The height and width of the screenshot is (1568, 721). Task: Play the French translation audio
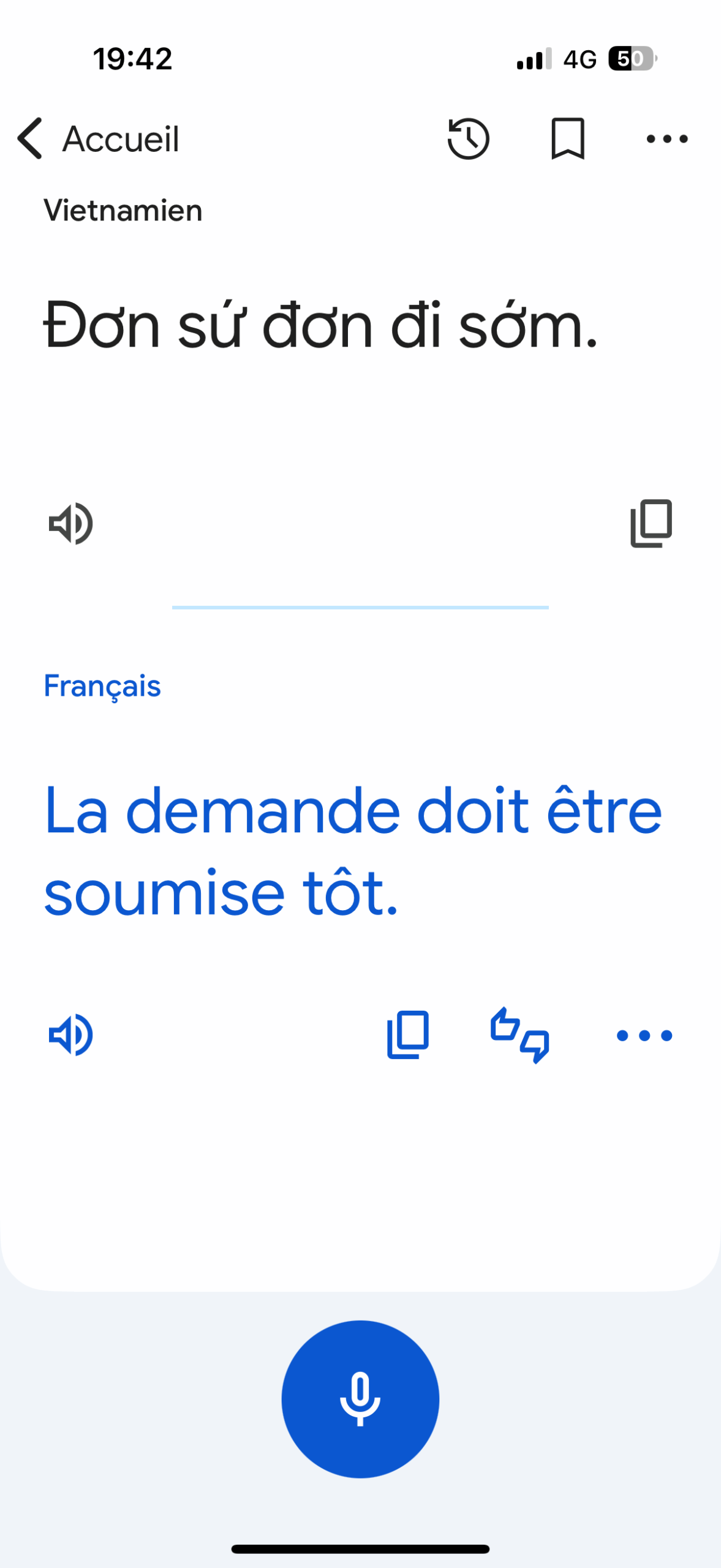(x=71, y=1035)
